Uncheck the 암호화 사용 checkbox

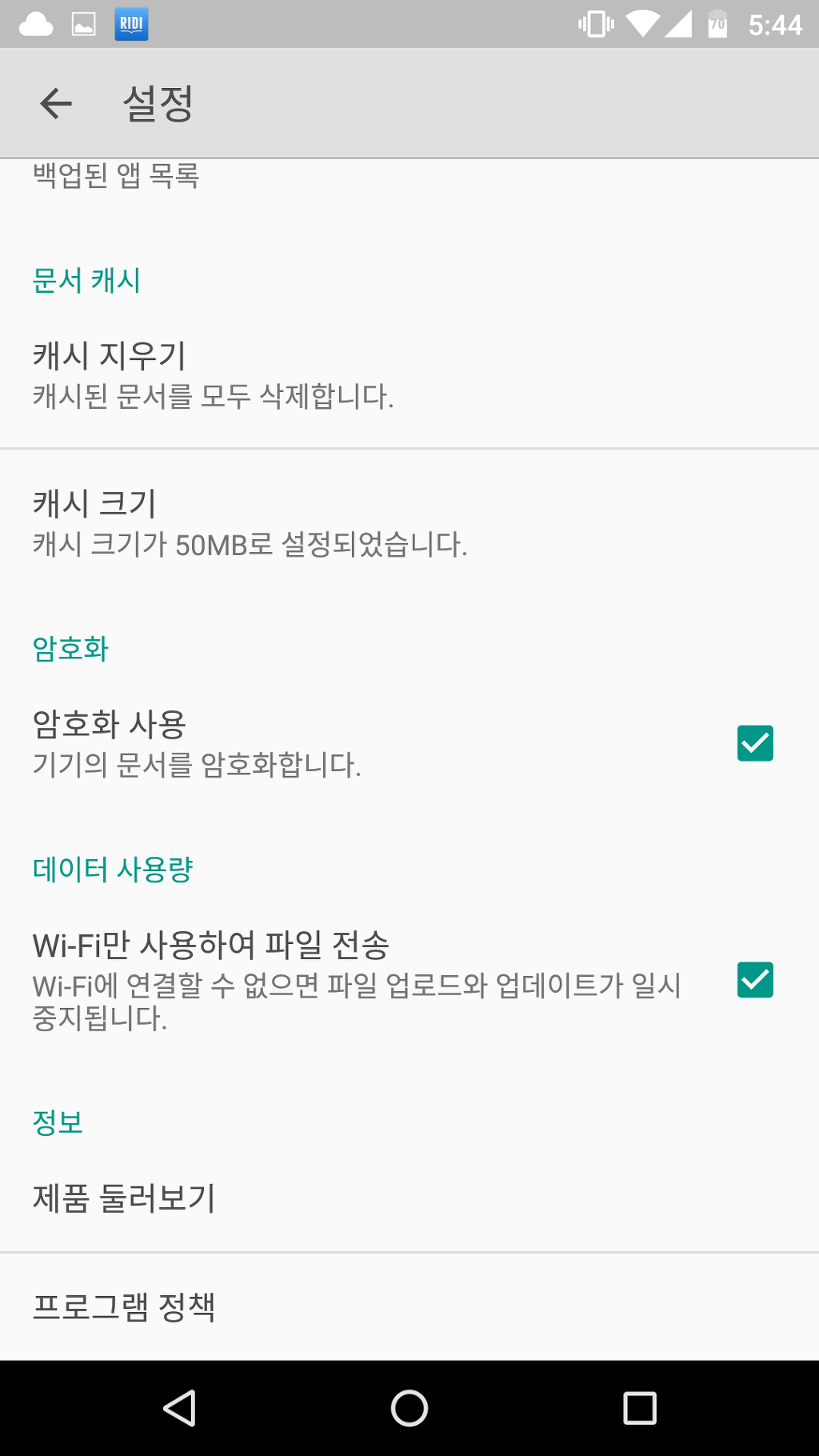[x=755, y=743]
